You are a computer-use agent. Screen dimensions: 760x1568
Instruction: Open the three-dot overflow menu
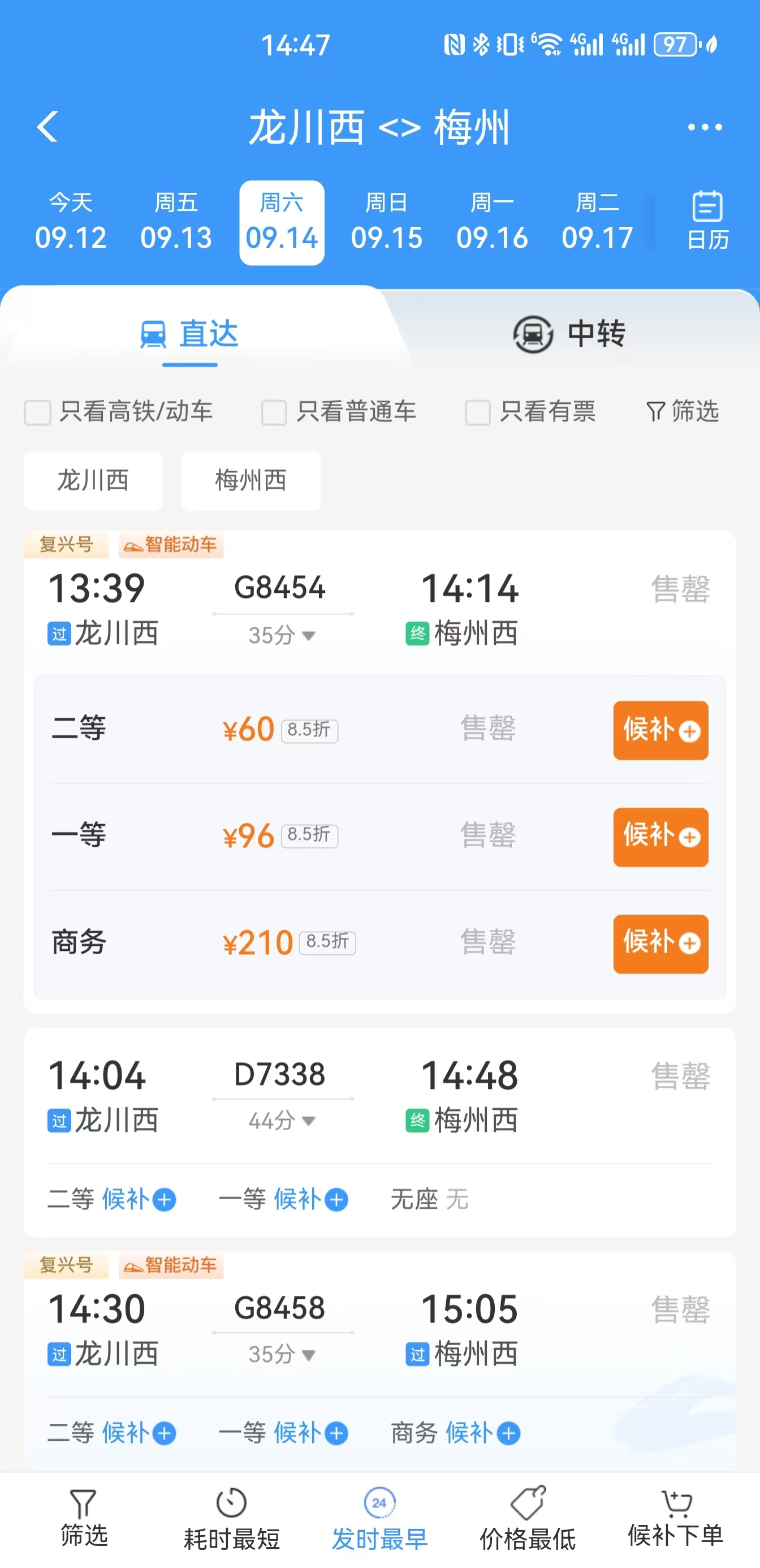point(705,127)
